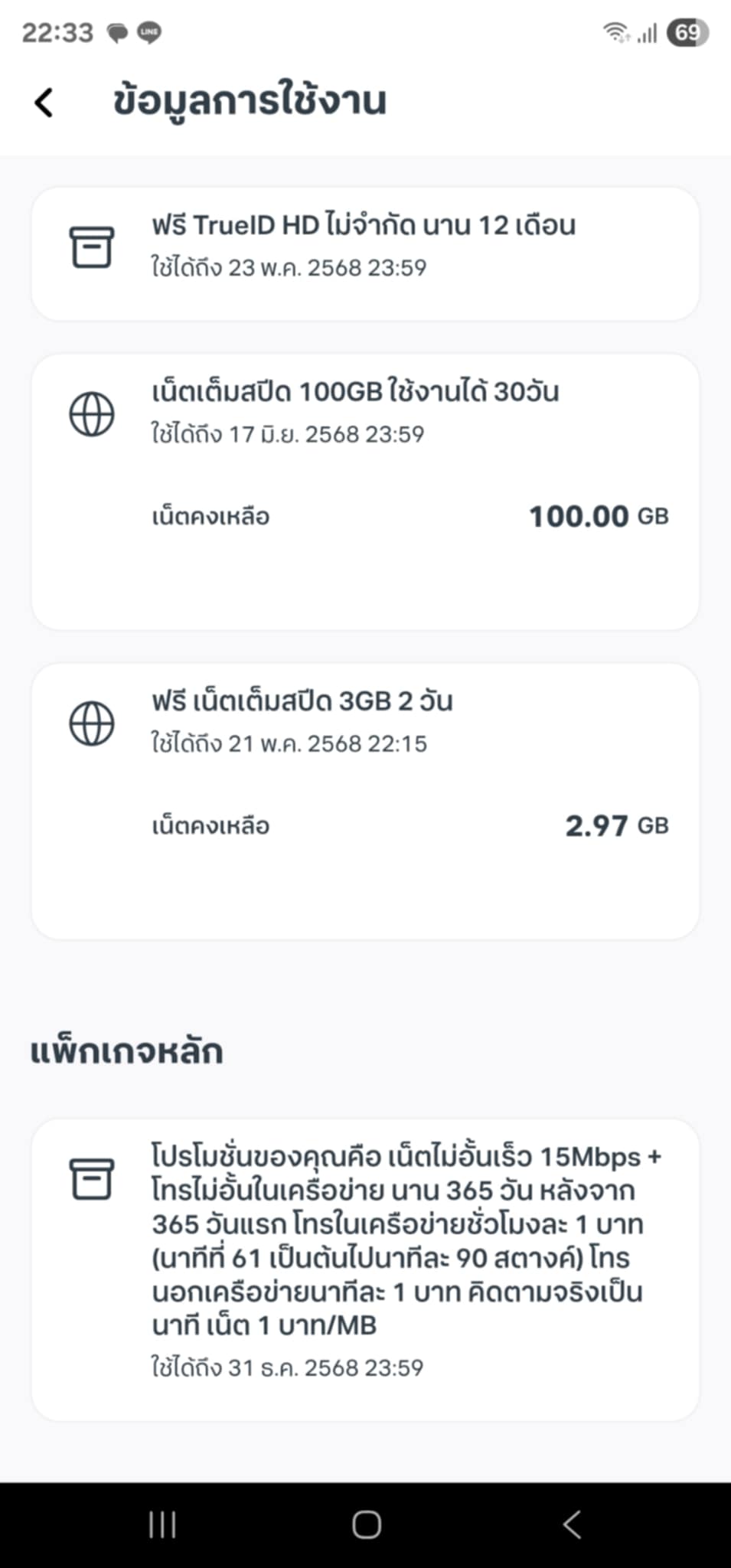
Task: Open the main package 15Mbps promotion card
Action: (365, 1269)
